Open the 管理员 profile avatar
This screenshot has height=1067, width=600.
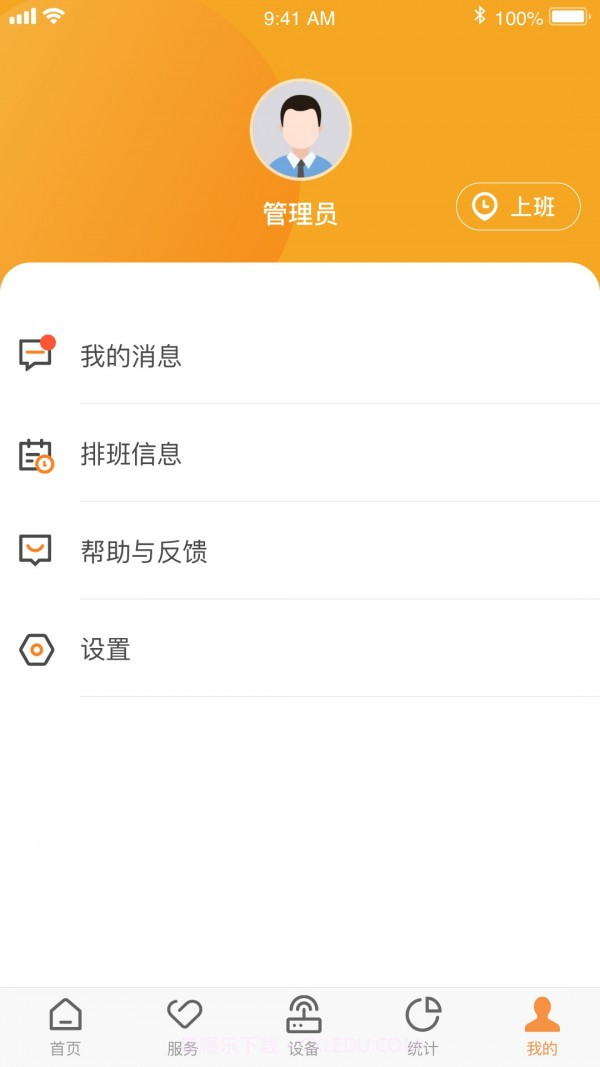pos(300,130)
